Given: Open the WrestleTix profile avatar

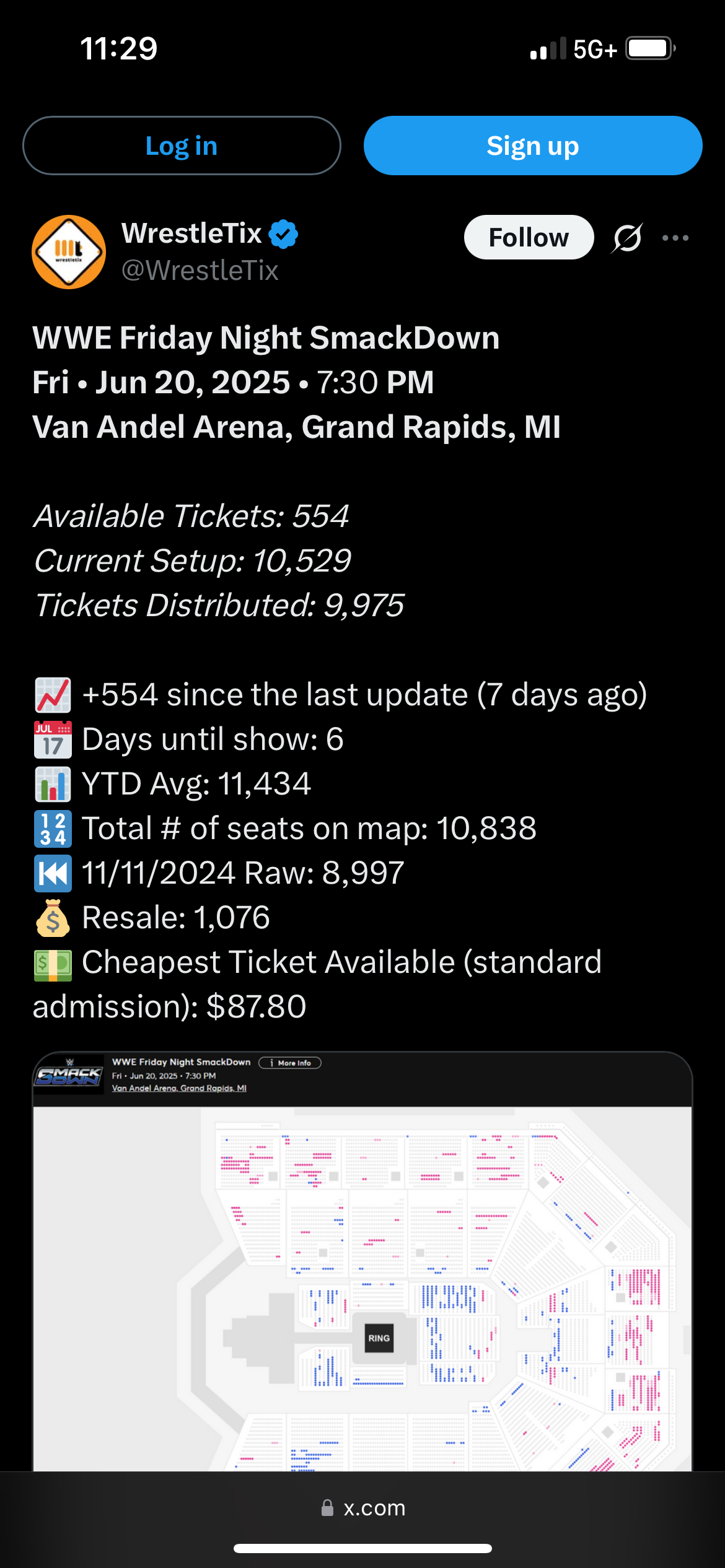Looking at the screenshot, I should click(x=69, y=252).
